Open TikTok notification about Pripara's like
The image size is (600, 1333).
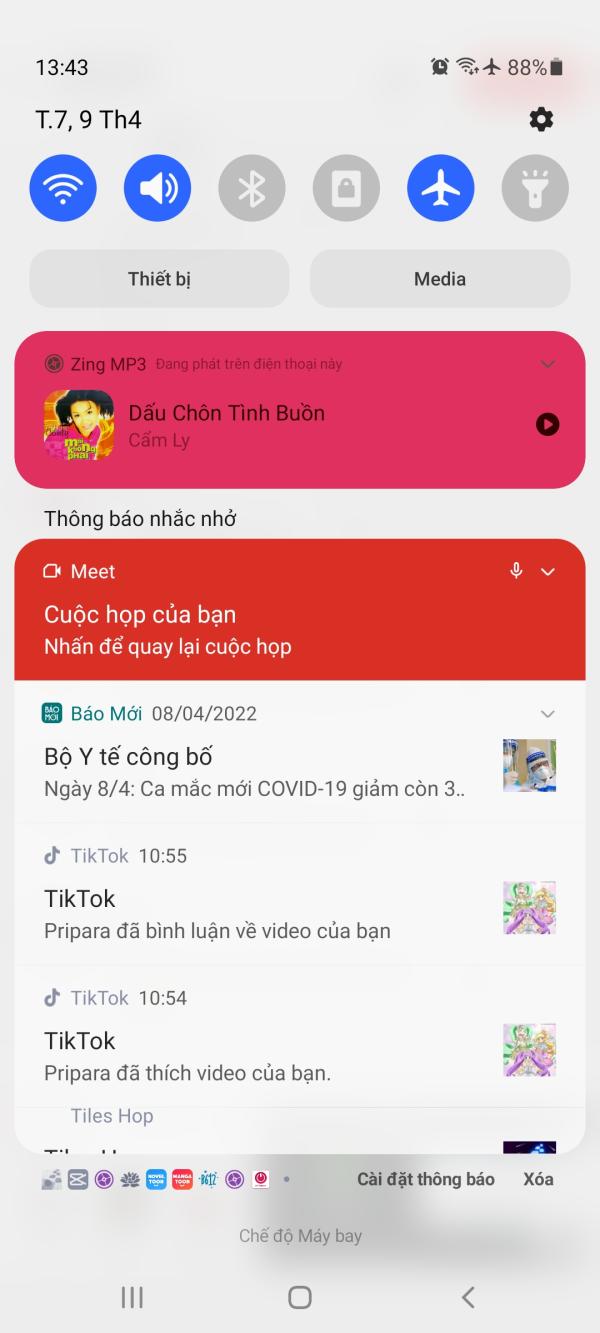(300, 1037)
